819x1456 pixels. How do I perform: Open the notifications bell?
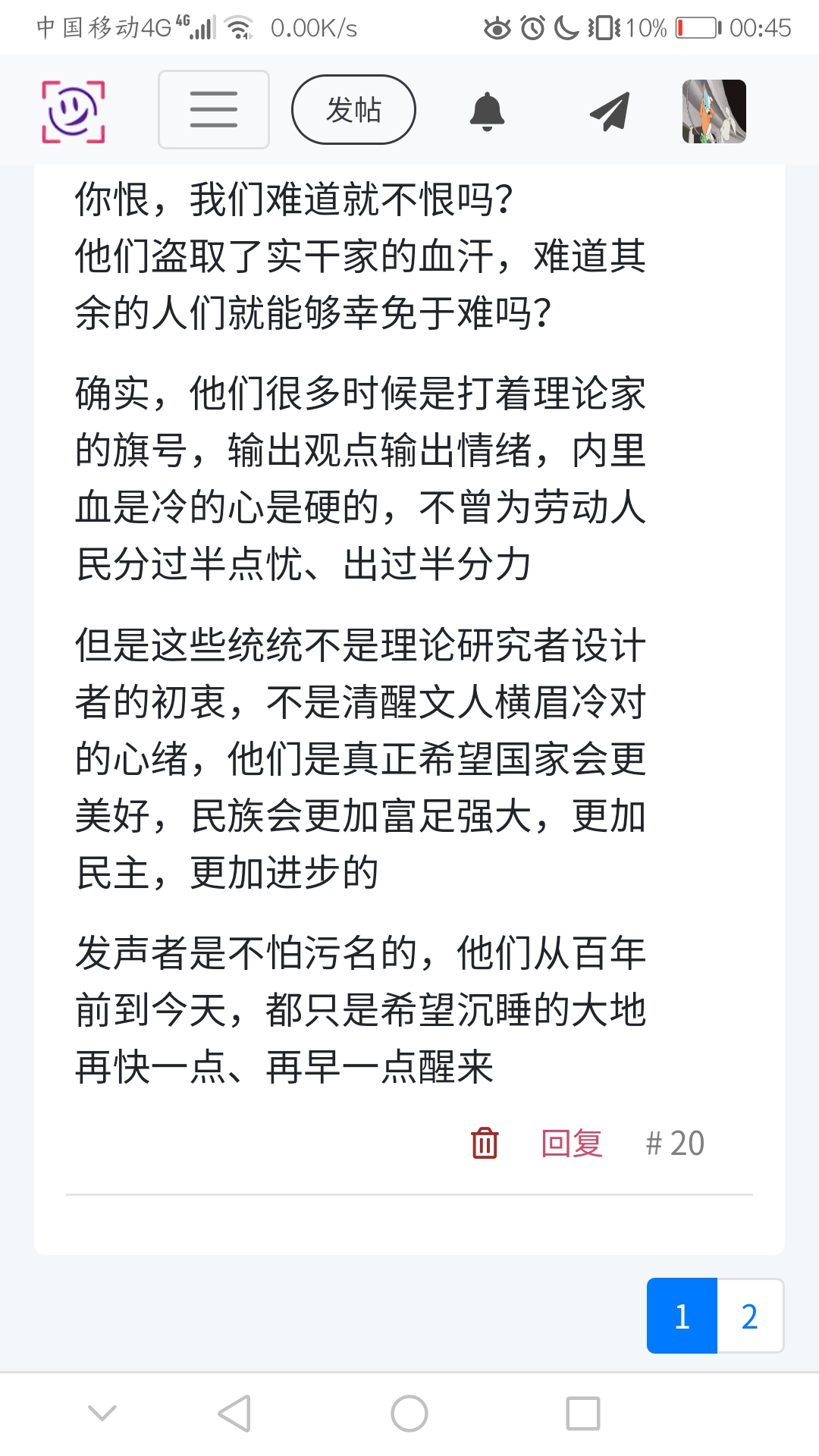[487, 111]
